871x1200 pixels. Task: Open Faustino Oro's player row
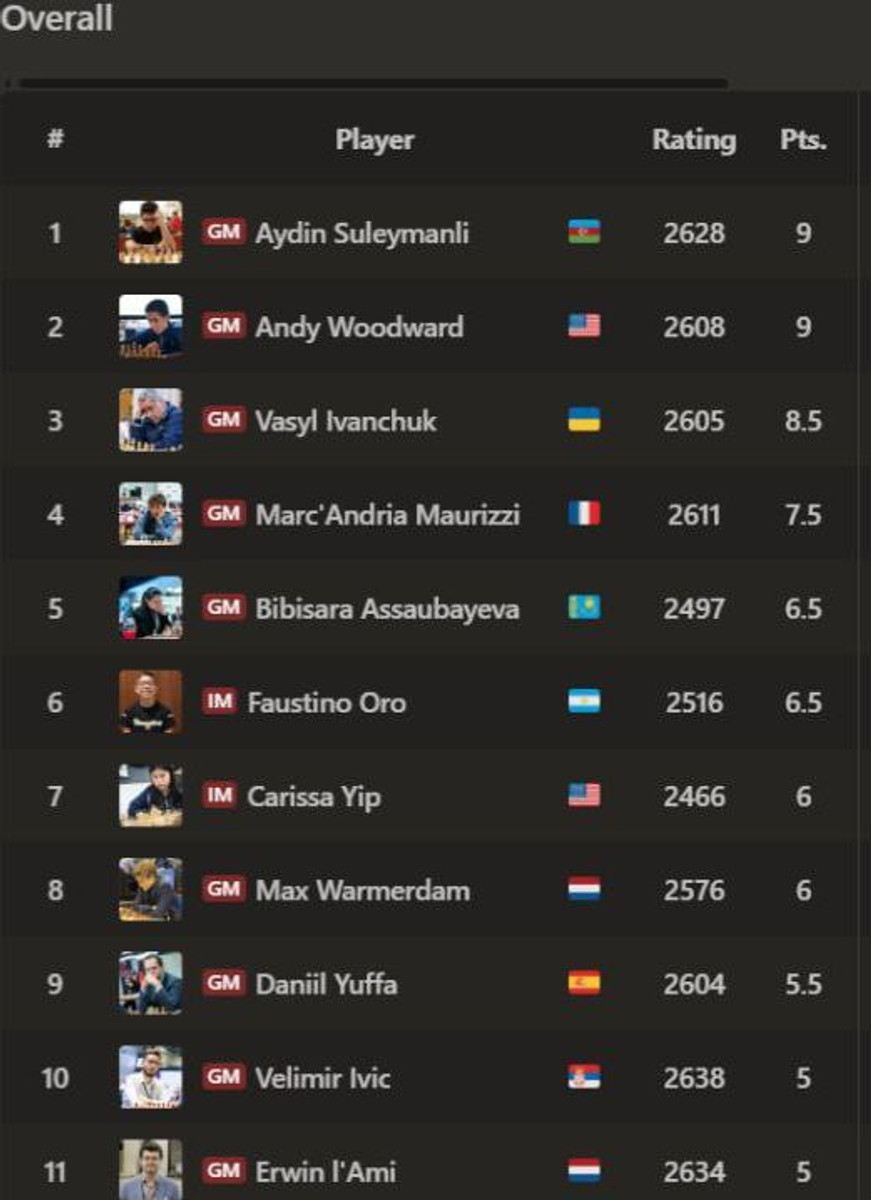click(x=326, y=703)
